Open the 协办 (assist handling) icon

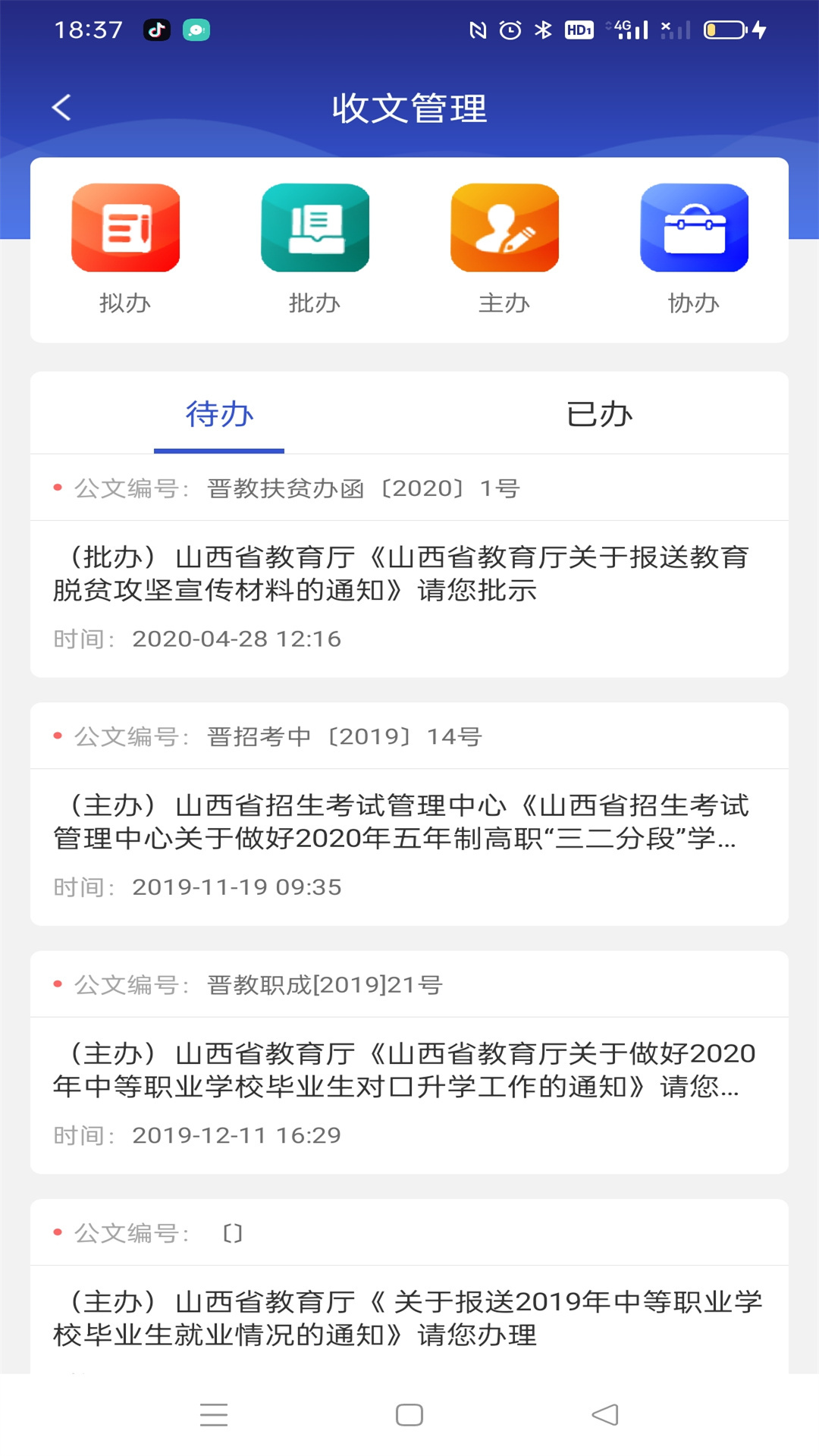(694, 227)
